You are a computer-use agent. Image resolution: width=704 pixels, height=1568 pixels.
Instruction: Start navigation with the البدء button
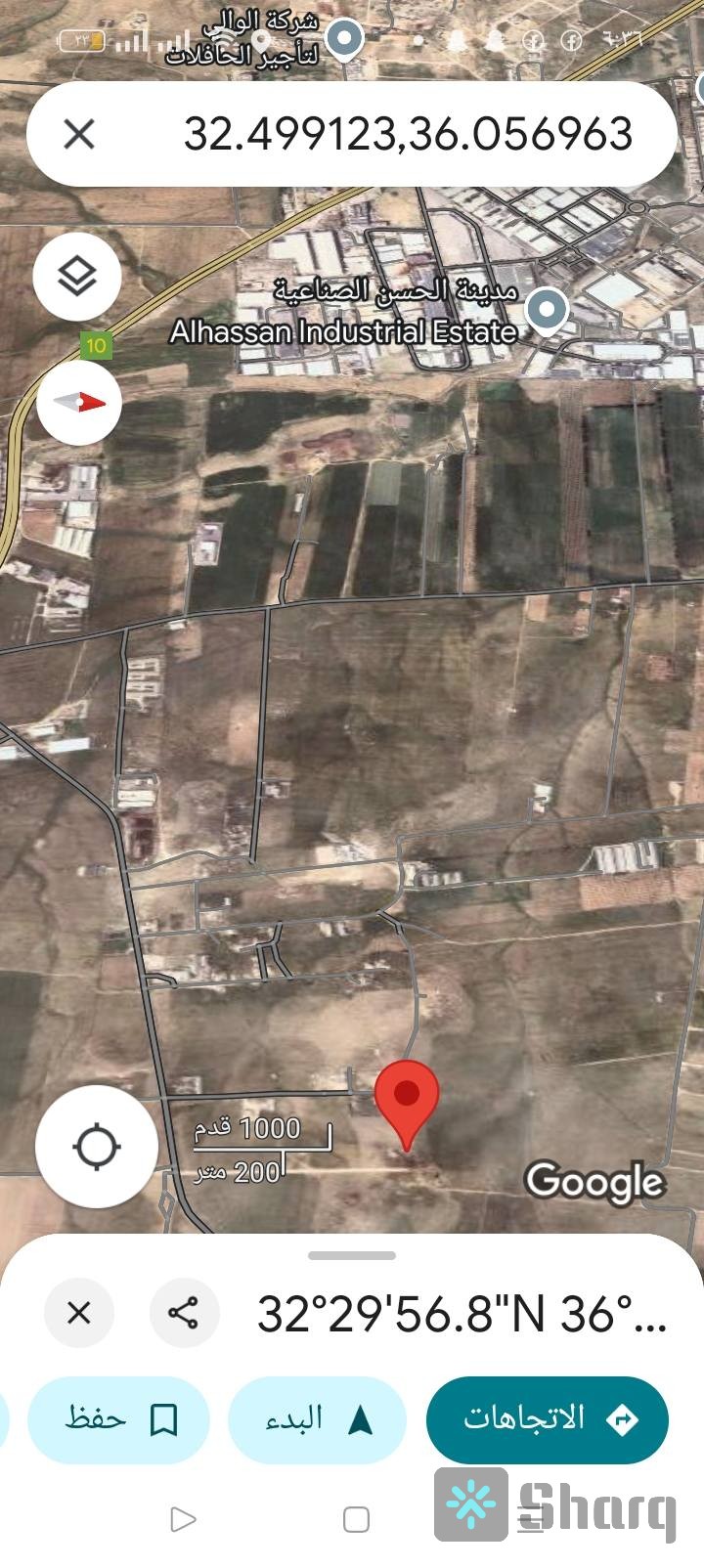(317, 1418)
